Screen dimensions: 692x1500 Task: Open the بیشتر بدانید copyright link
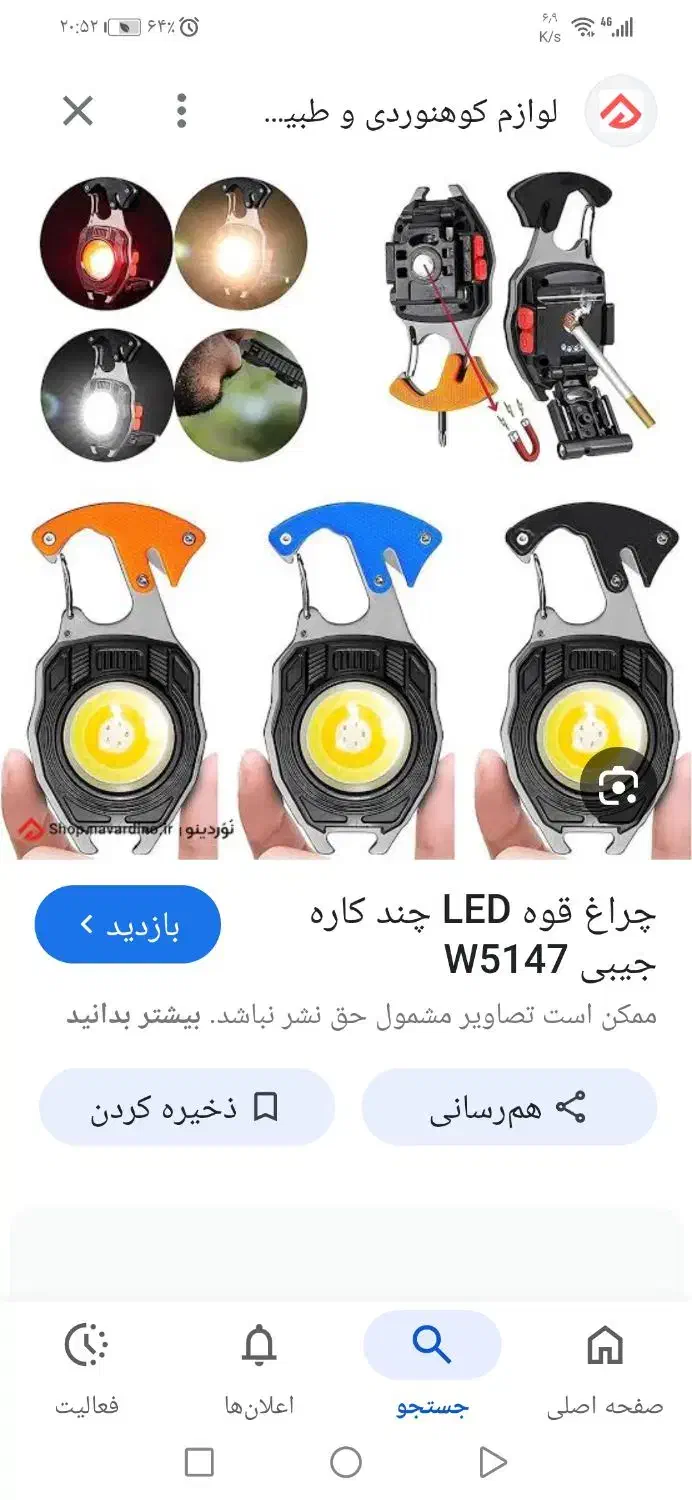[x=134, y=1016]
